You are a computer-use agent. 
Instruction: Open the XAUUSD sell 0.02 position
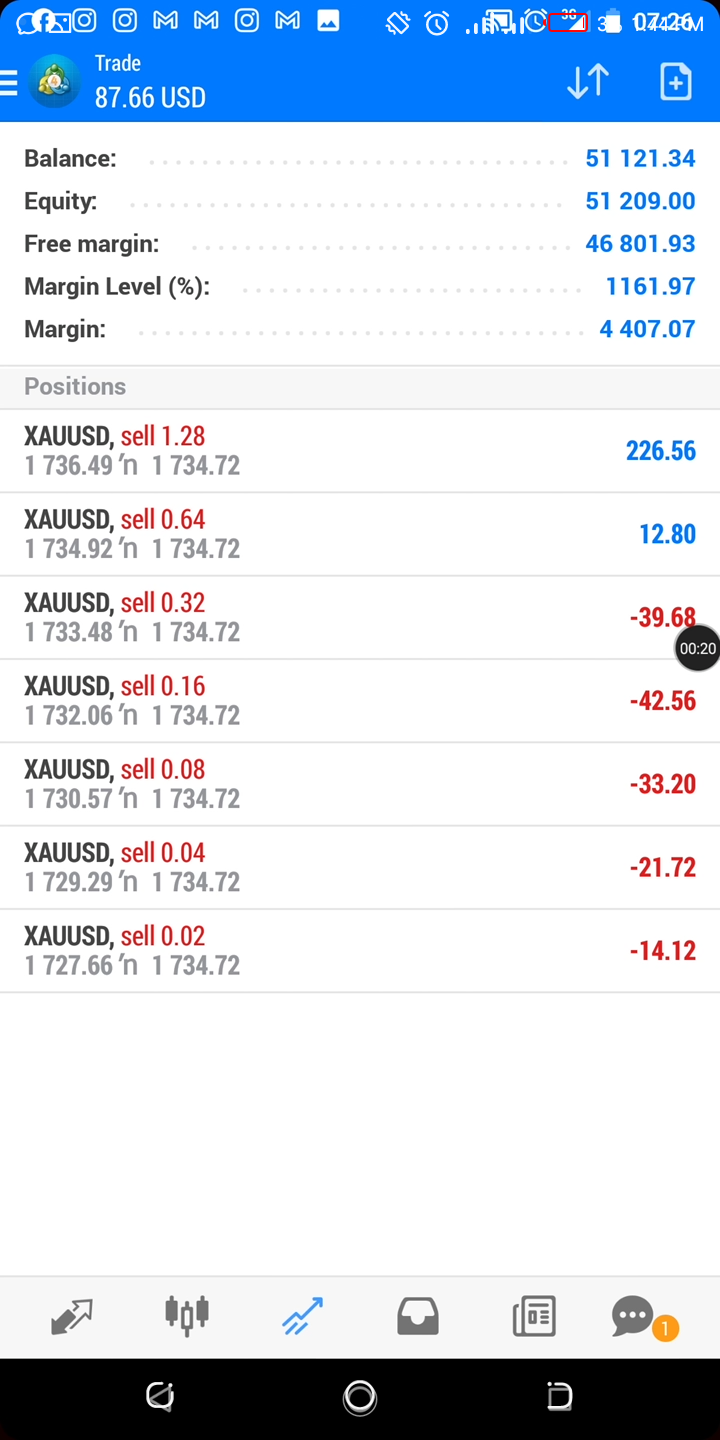360,951
